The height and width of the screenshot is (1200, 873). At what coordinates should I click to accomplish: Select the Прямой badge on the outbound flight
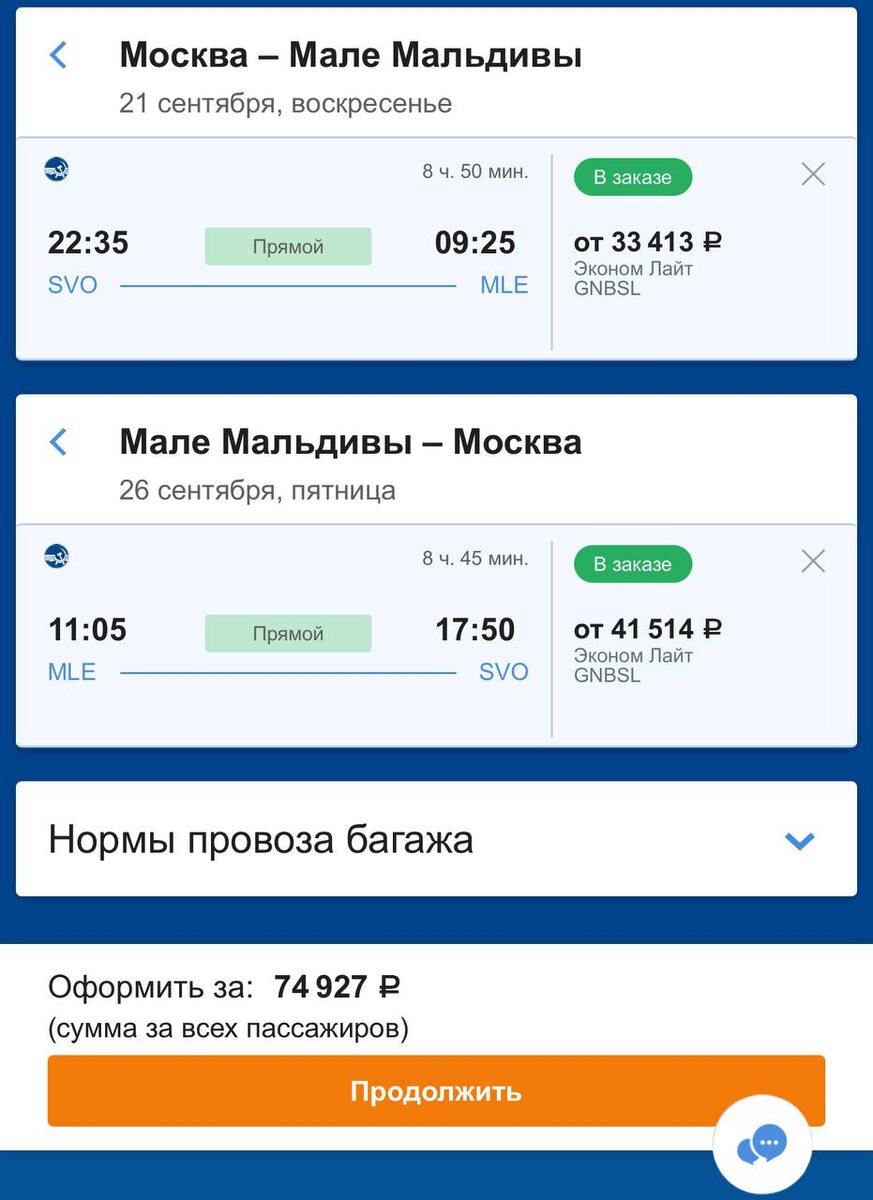click(x=288, y=245)
